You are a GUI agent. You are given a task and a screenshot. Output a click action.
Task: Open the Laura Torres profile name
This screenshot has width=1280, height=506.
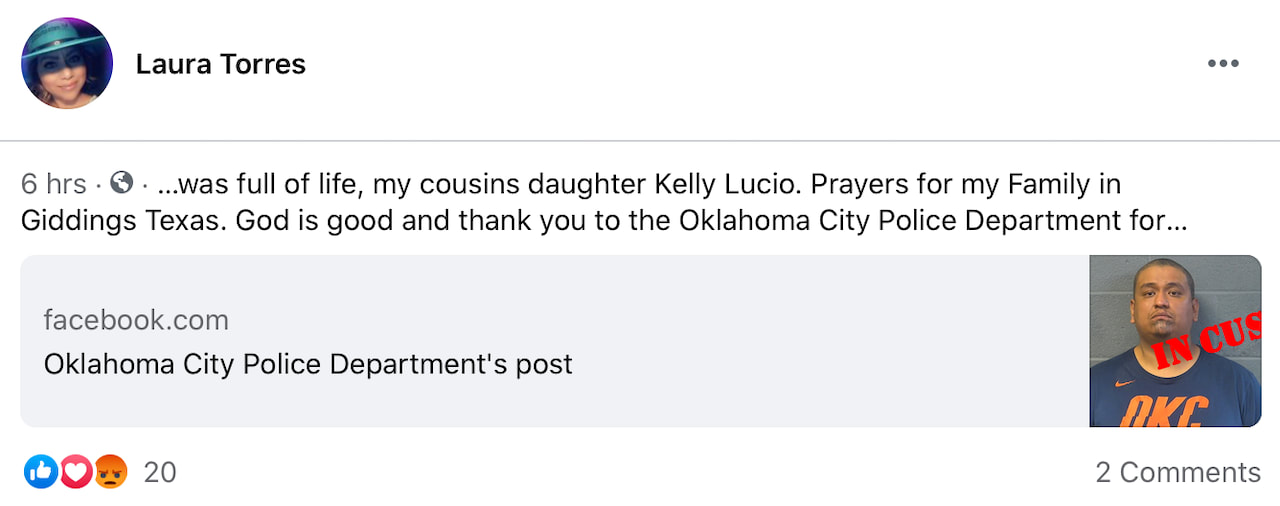(x=221, y=64)
